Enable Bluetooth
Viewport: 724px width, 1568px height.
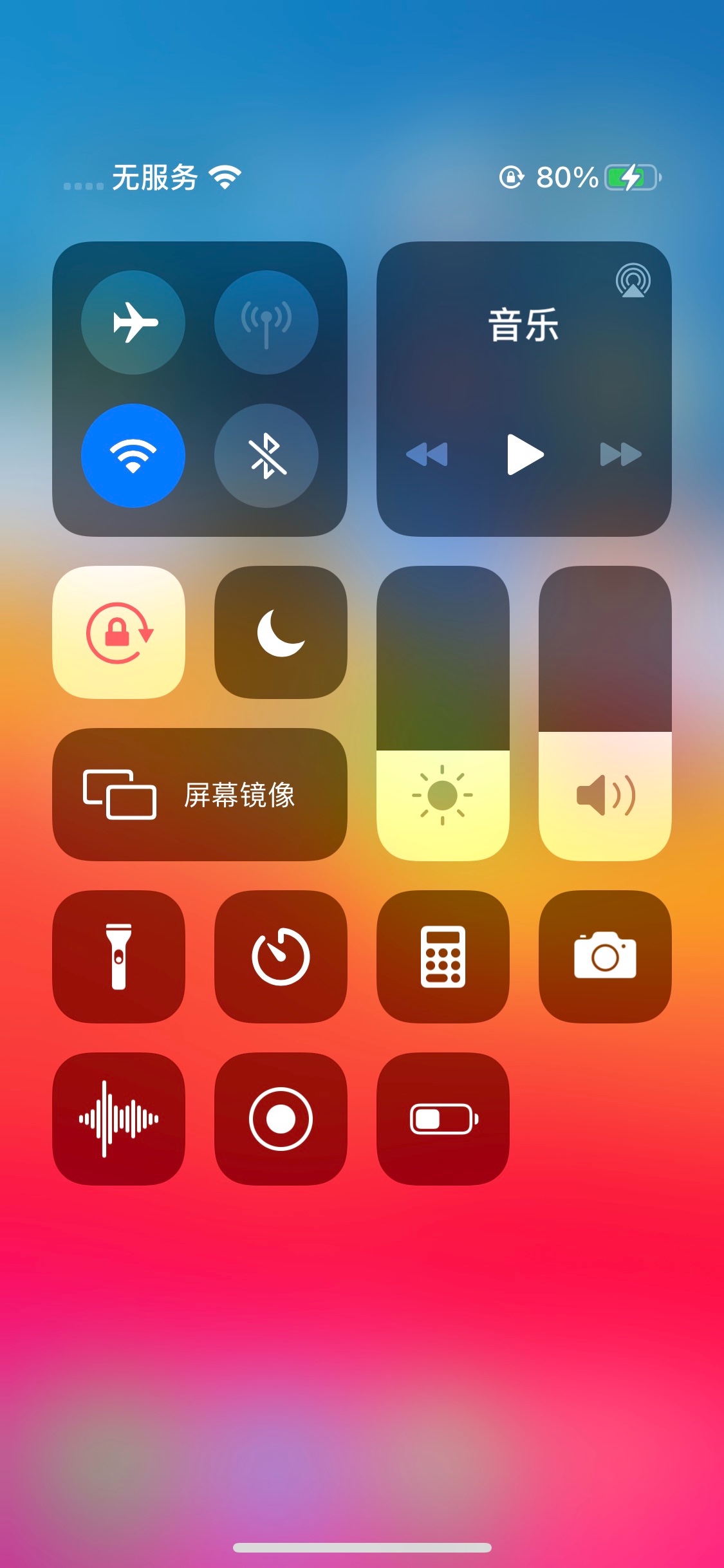(x=266, y=455)
